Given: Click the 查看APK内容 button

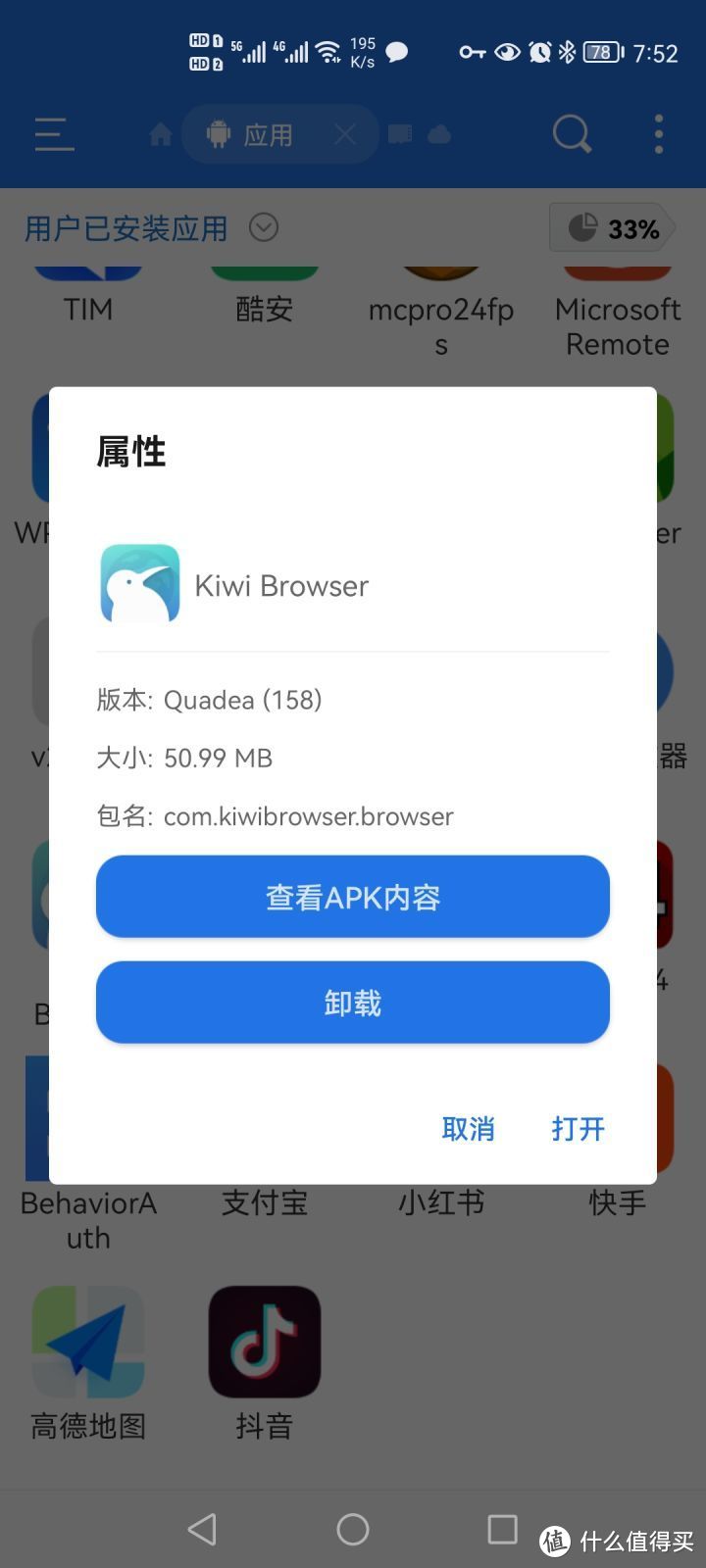Looking at the screenshot, I should (x=353, y=896).
